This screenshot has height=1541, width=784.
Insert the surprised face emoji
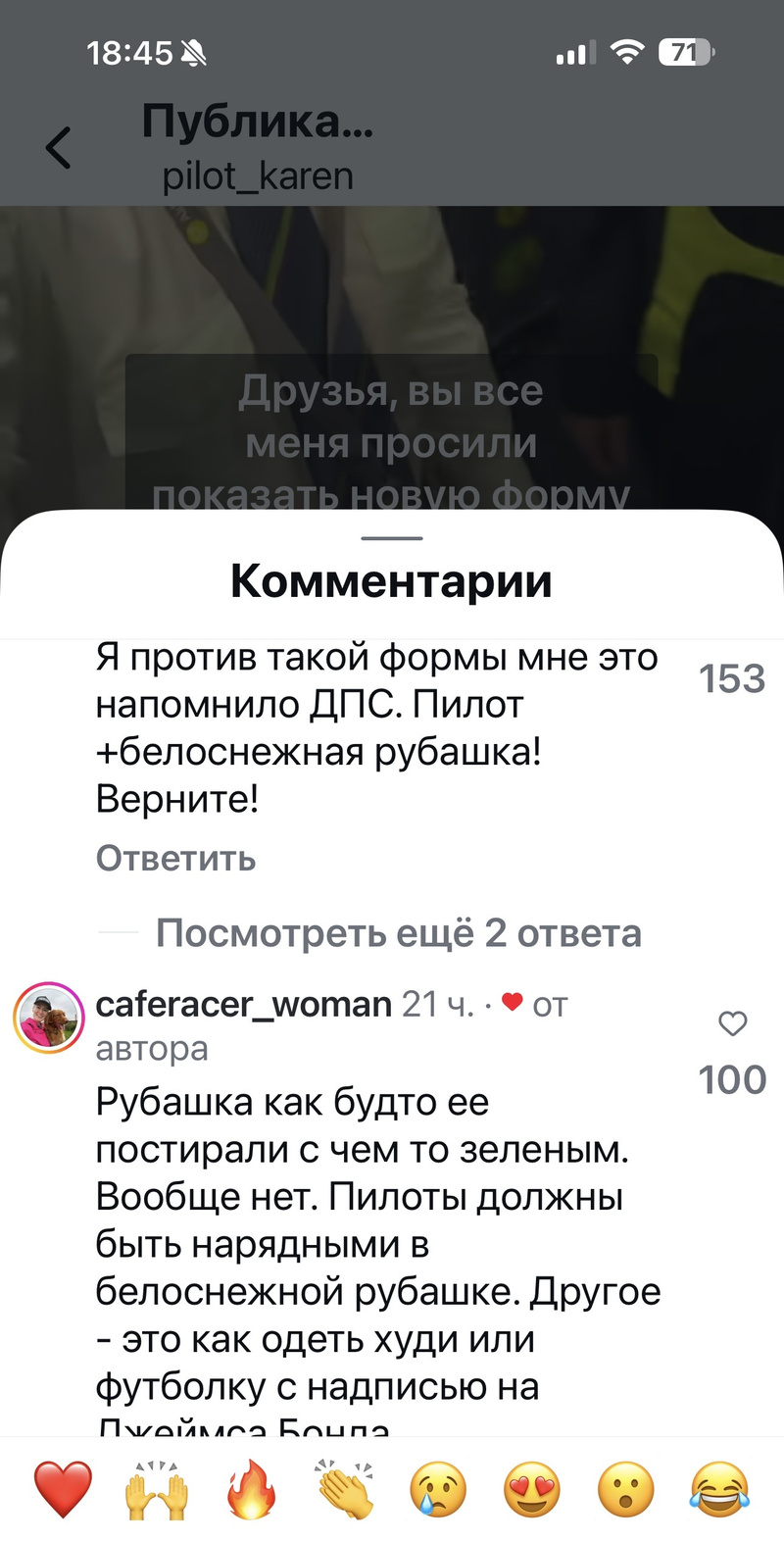pyautogui.click(x=626, y=1489)
